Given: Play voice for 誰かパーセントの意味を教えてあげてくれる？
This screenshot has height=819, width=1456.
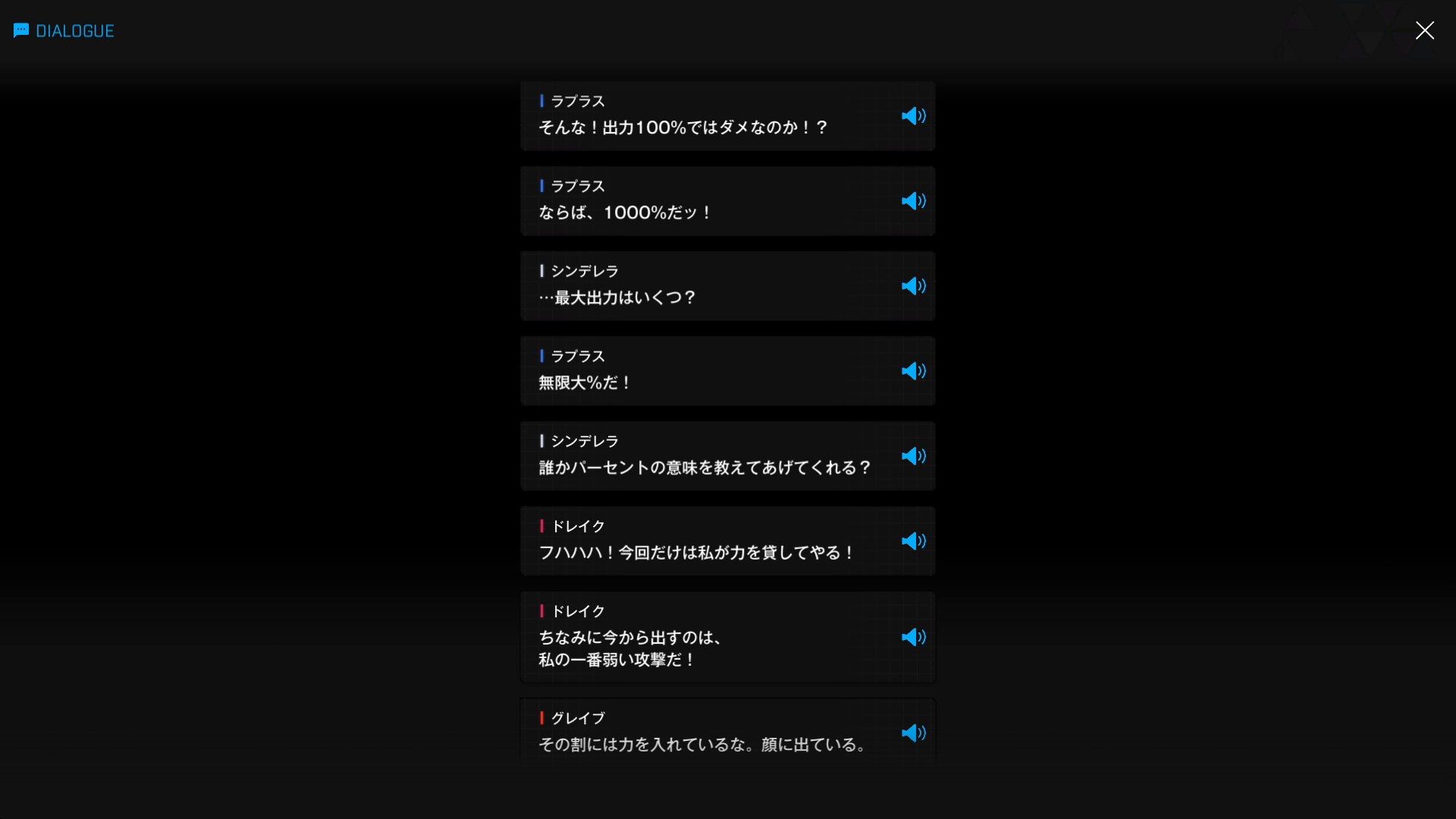Looking at the screenshot, I should (913, 456).
